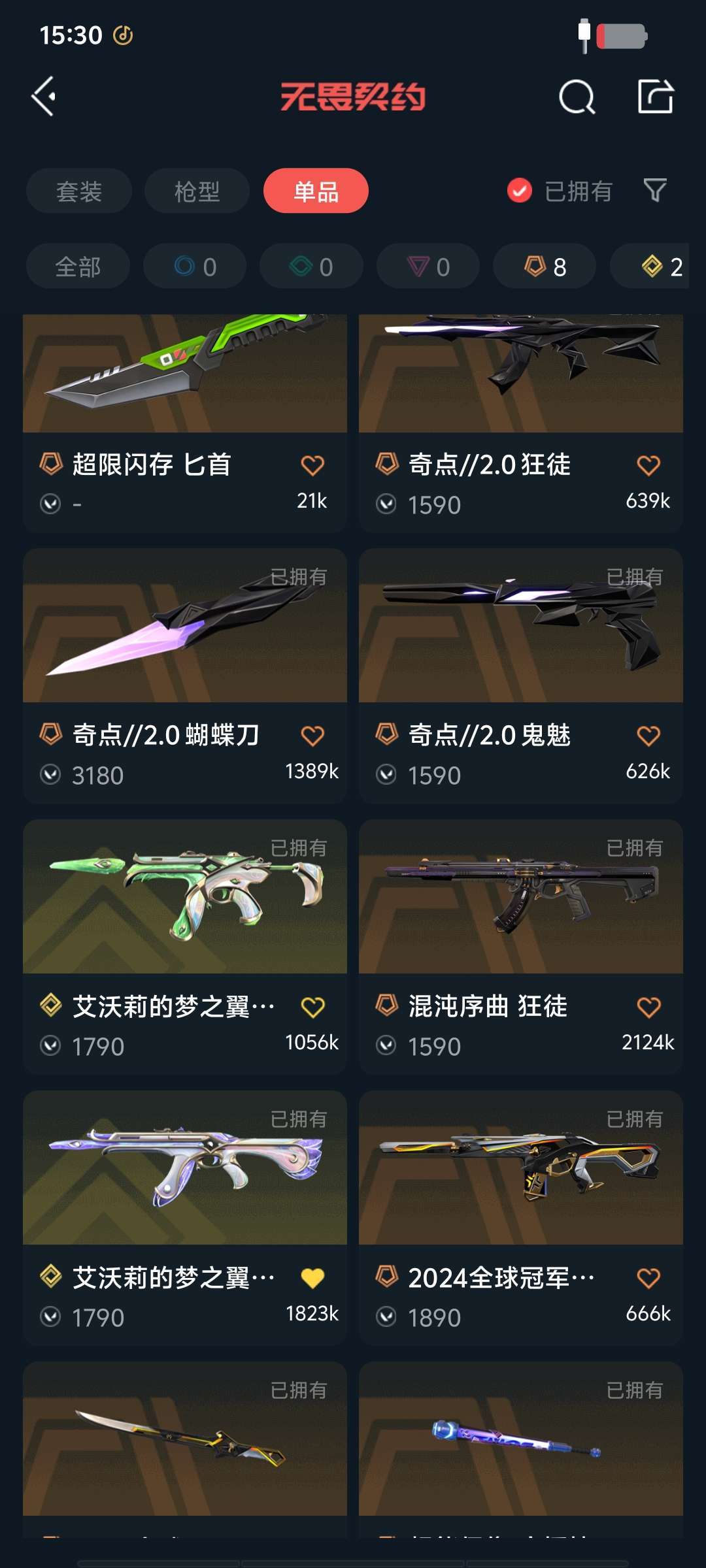The height and width of the screenshot is (1568, 706).
Task: Open the funnel filter options
Action: click(x=655, y=191)
